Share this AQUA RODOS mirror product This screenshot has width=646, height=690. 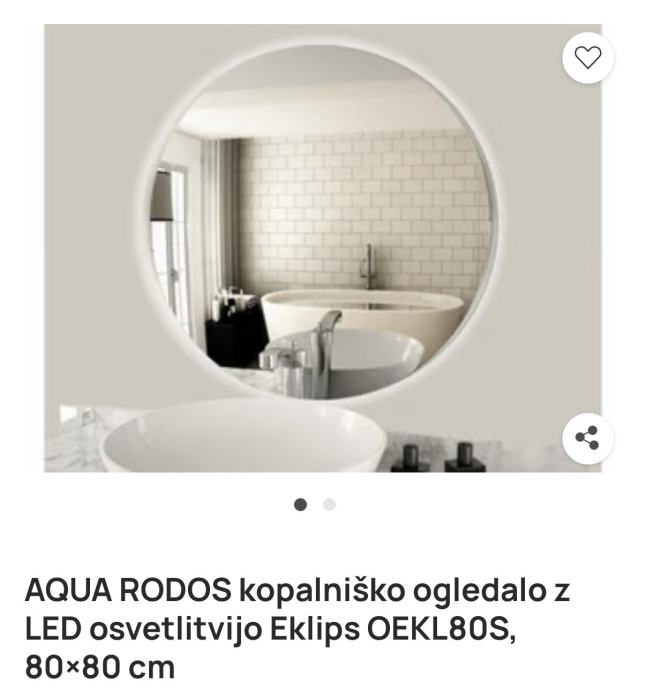pyautogui.click(x=587, y=438)
